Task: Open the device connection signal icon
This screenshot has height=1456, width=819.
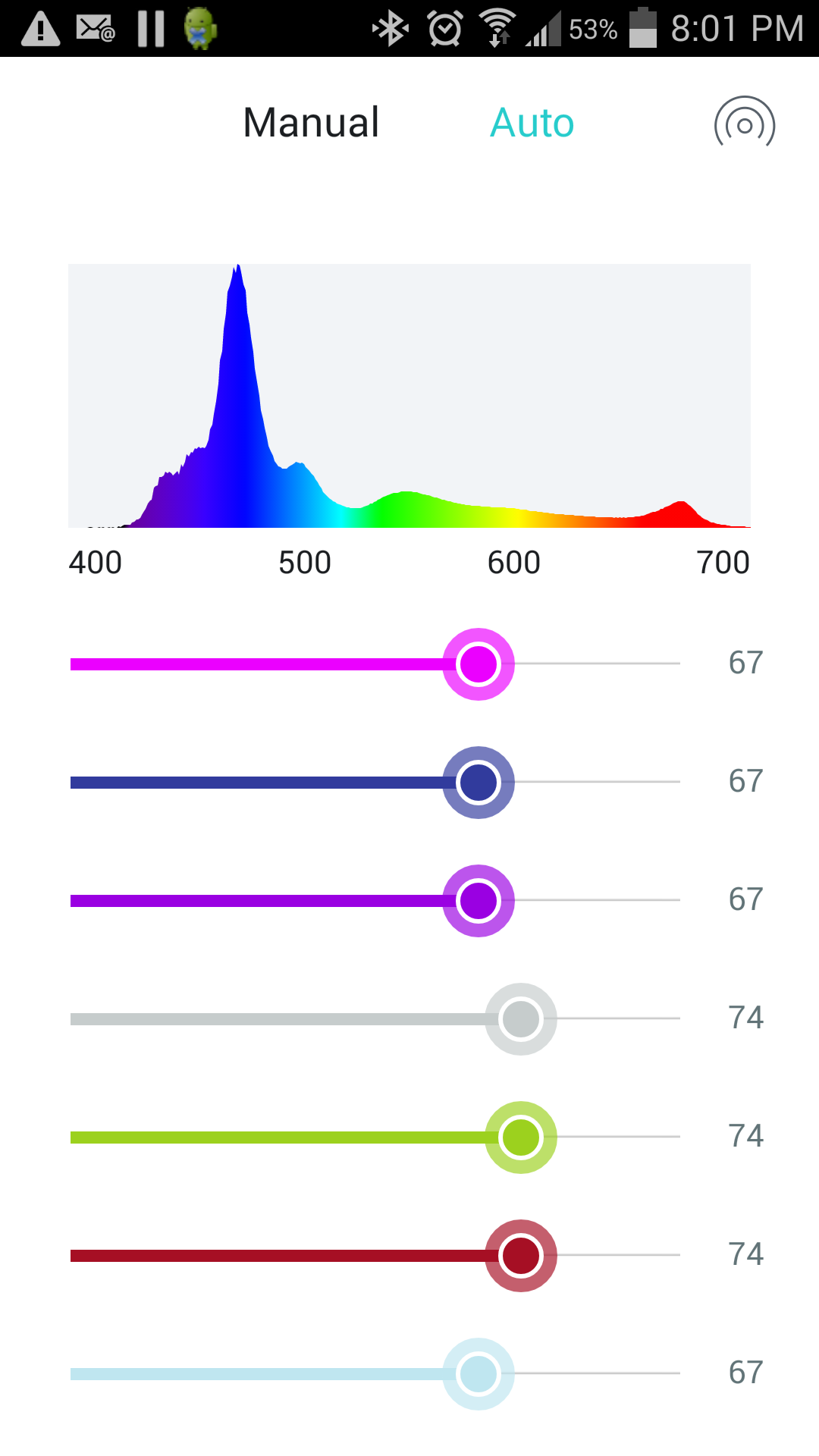Action: 745,125
